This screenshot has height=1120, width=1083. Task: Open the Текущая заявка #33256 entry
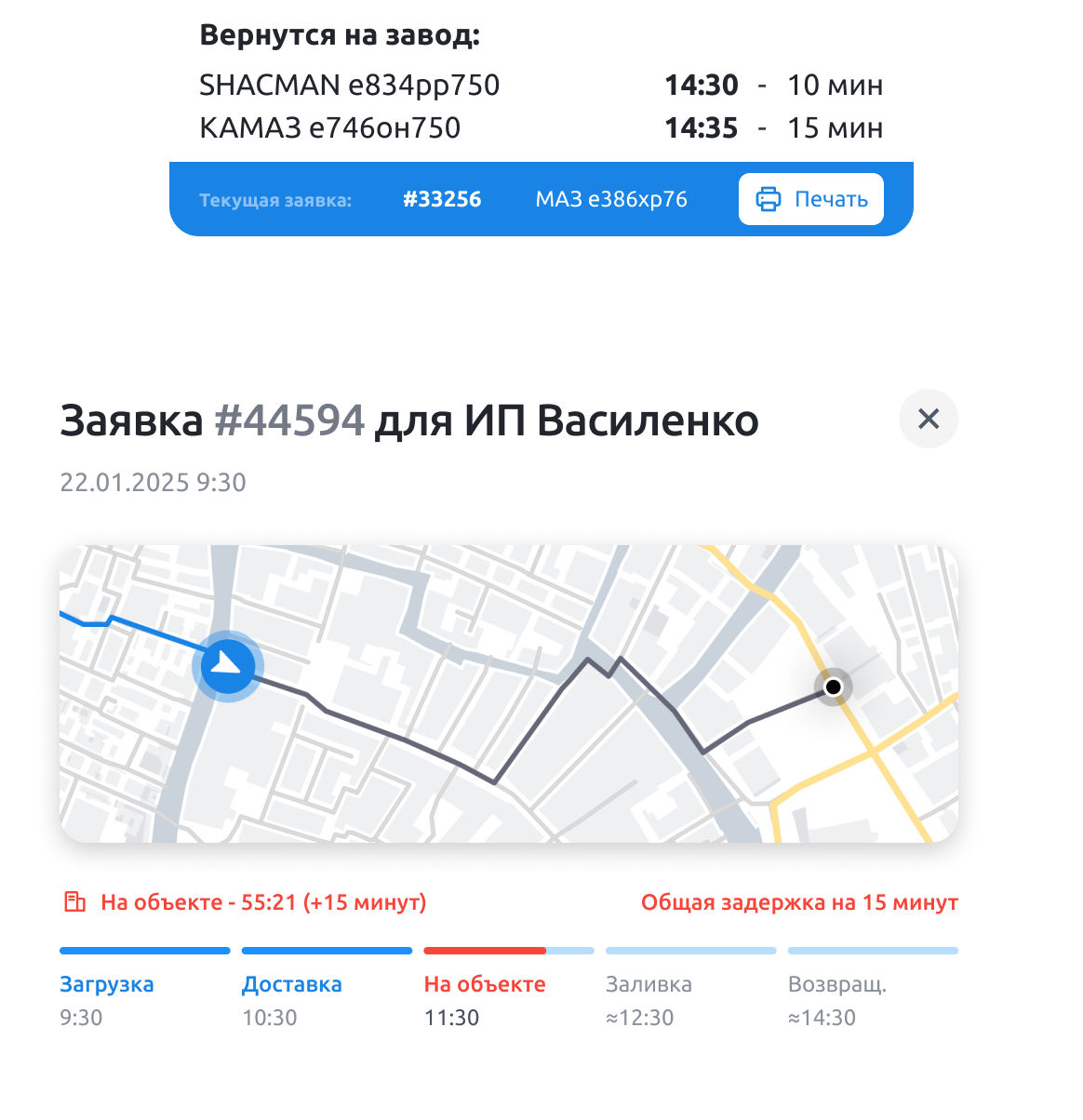click(442, 198)
